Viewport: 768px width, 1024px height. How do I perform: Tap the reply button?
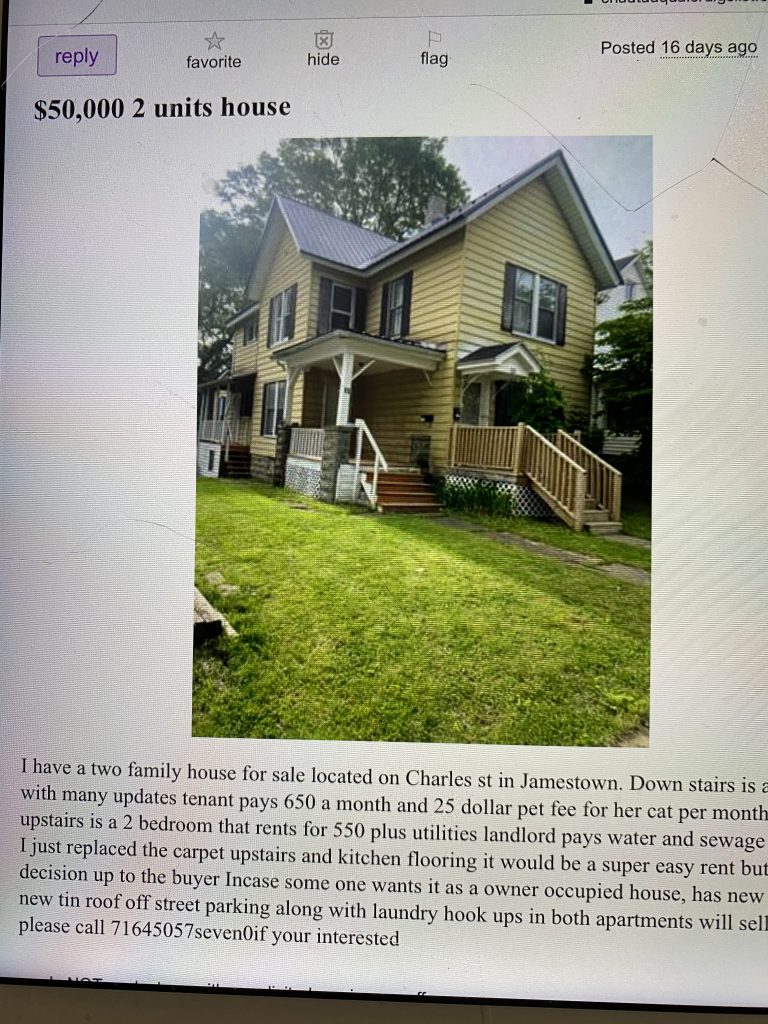coord(77,56)
